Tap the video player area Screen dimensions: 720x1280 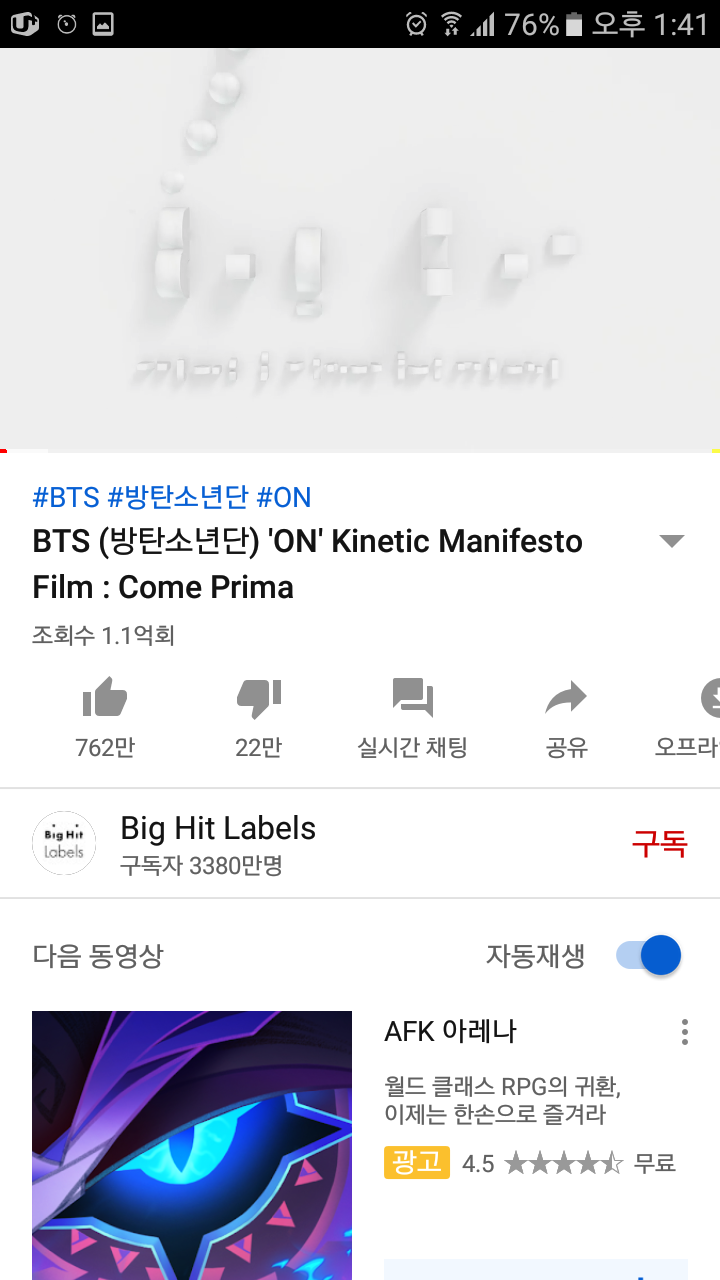point(360,250)
